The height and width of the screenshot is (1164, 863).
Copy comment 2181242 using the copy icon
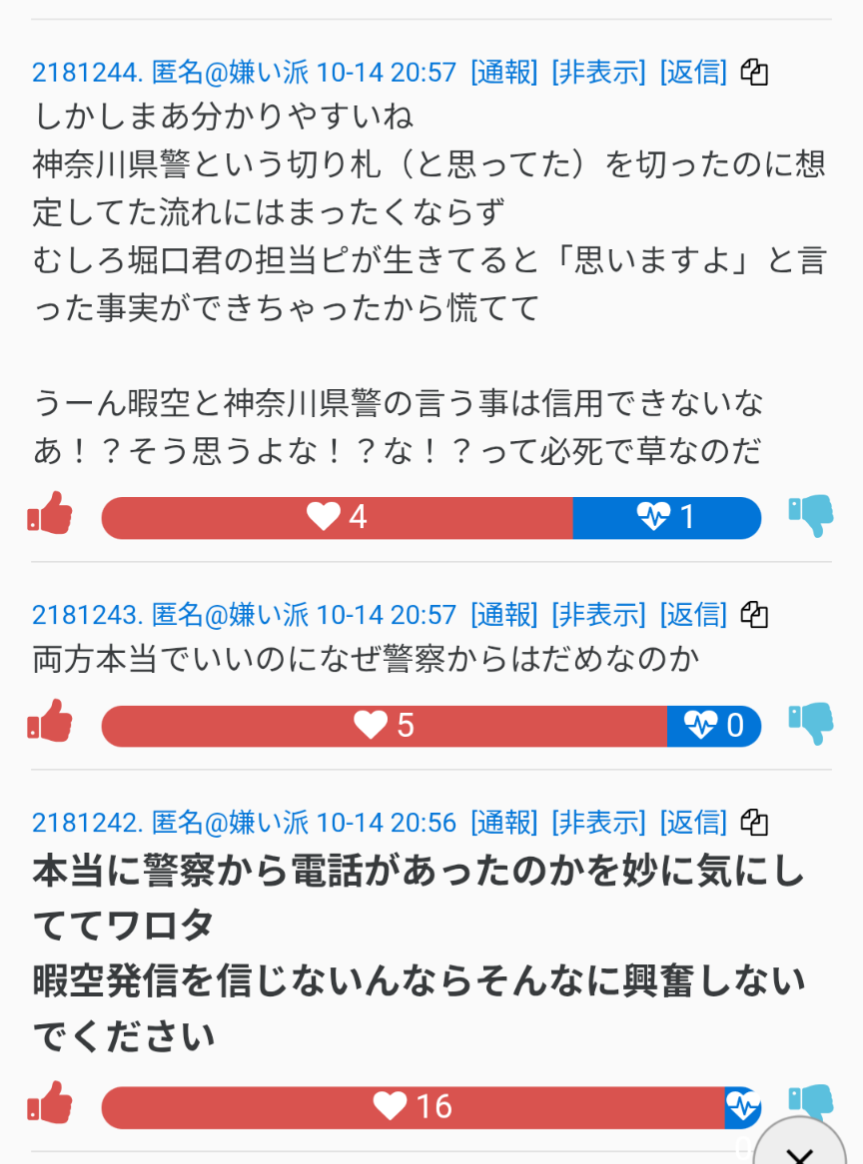tap(754, 822)
